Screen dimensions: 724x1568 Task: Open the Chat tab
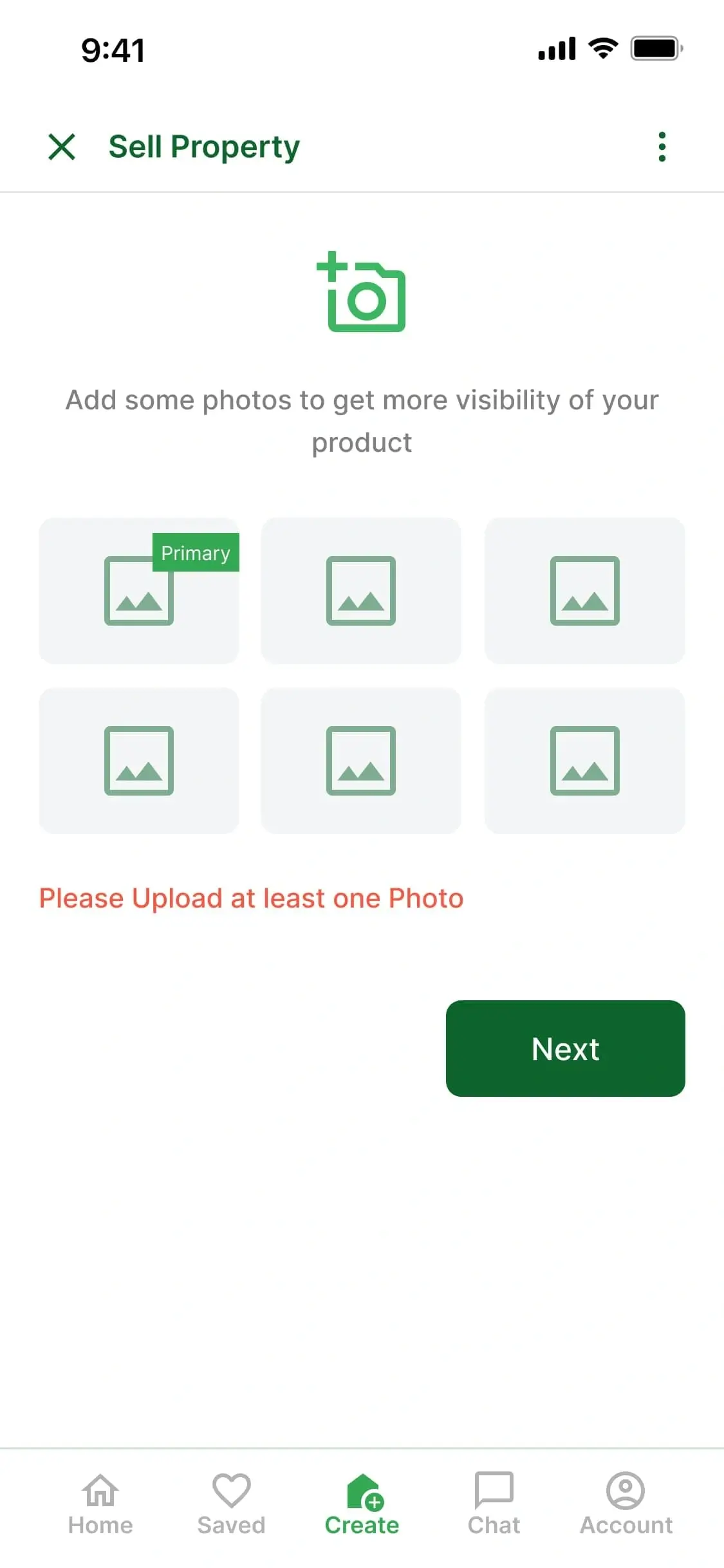pyautogui.click(x=494, y=1504)
